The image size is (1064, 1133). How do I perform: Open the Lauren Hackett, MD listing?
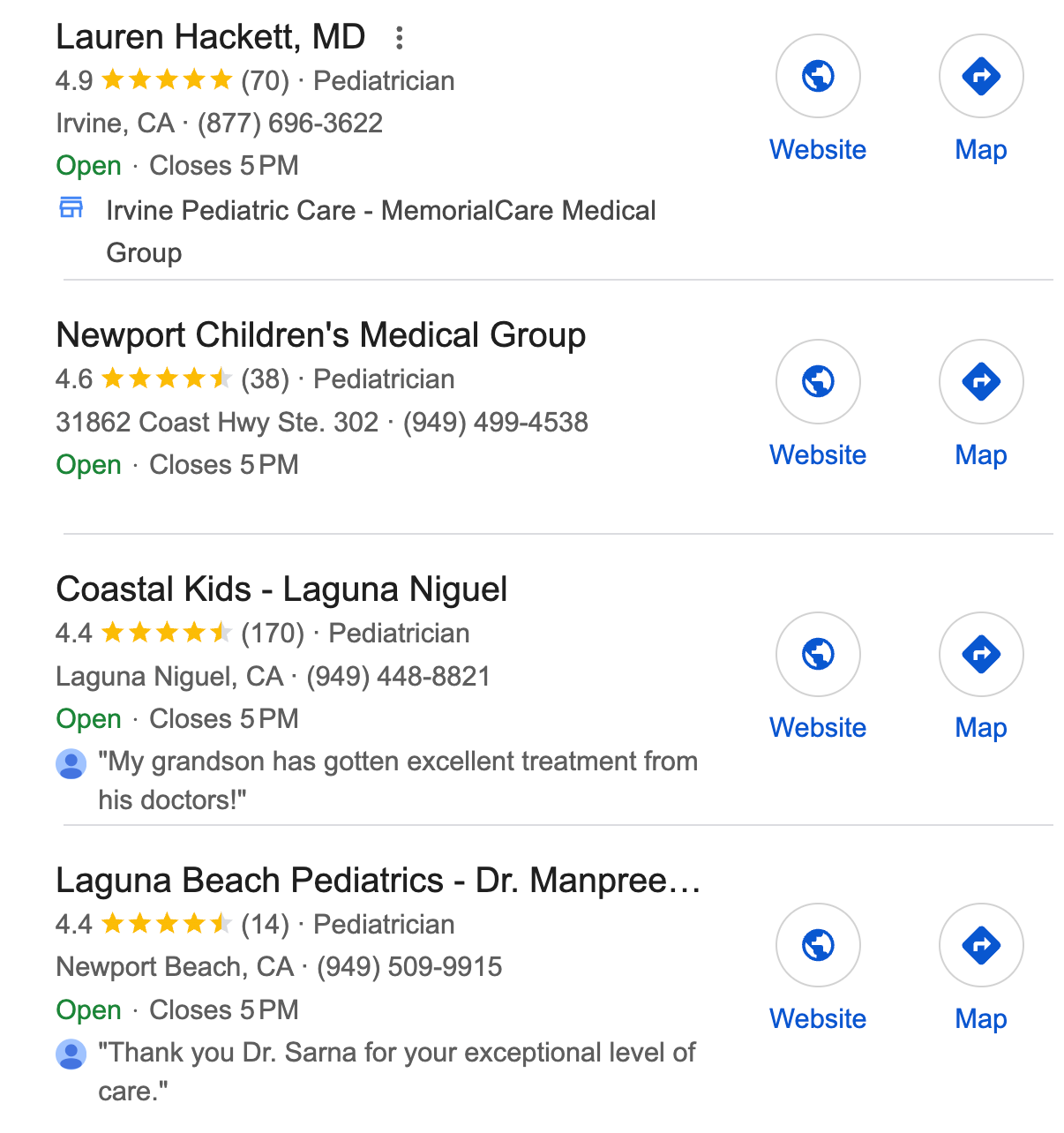211,38
